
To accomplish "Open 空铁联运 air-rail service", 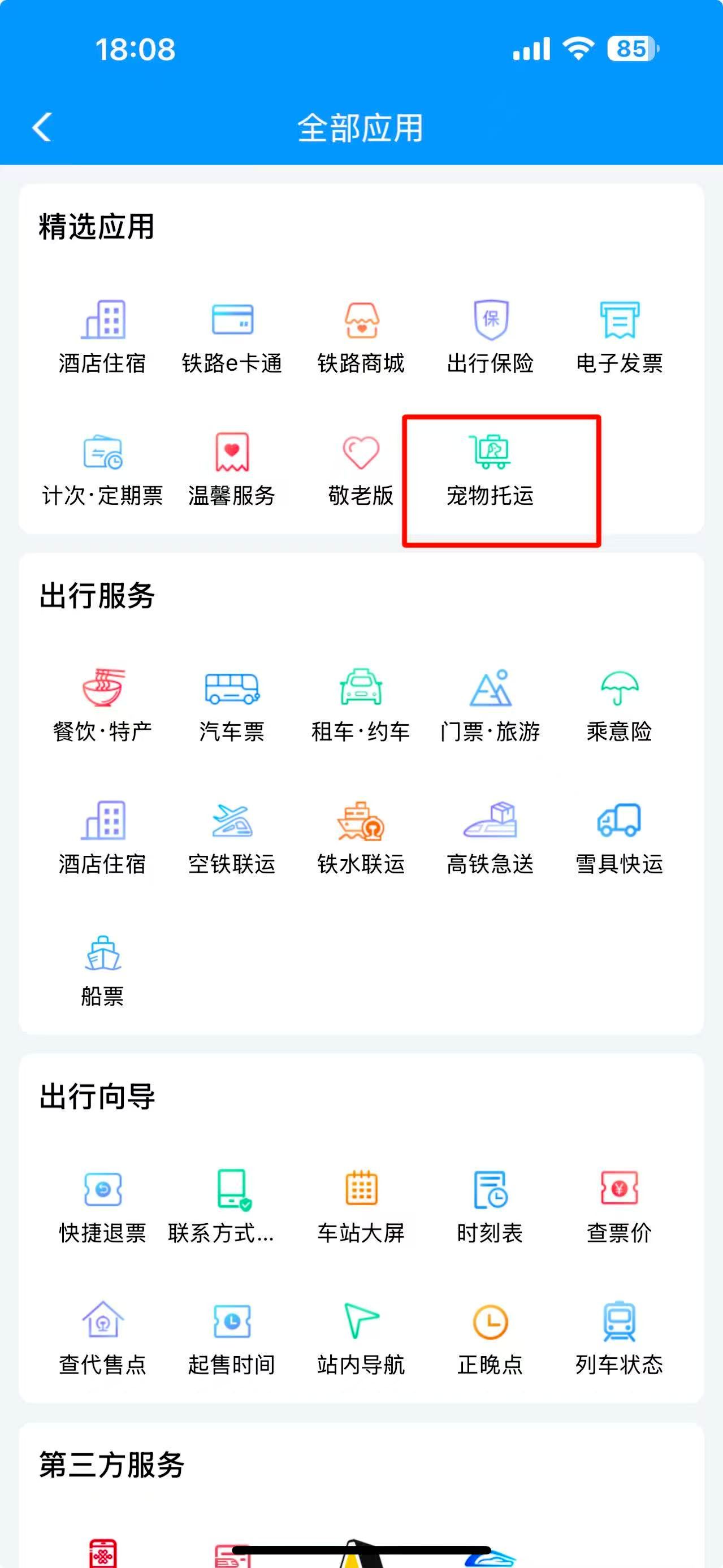I will pos(232,838).
